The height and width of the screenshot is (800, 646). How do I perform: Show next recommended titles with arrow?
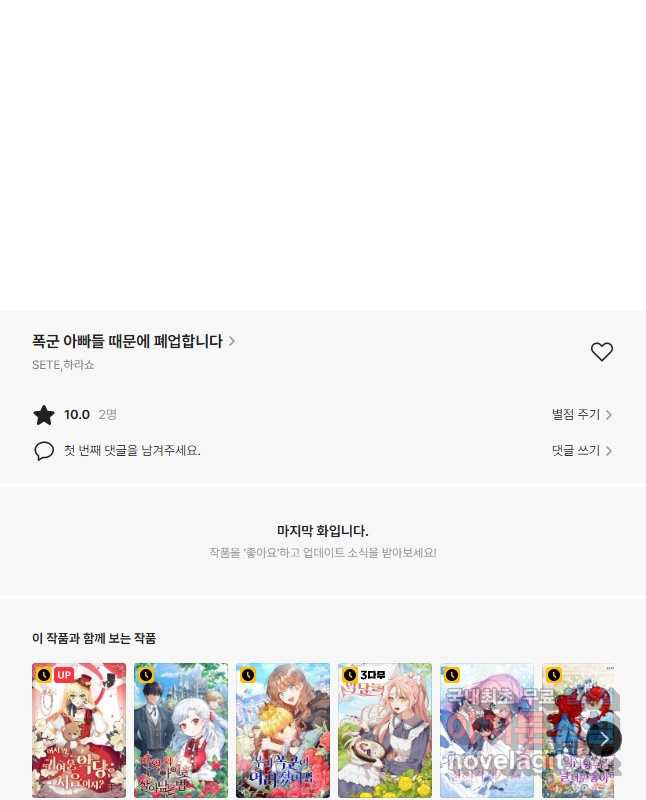[603, 738]
